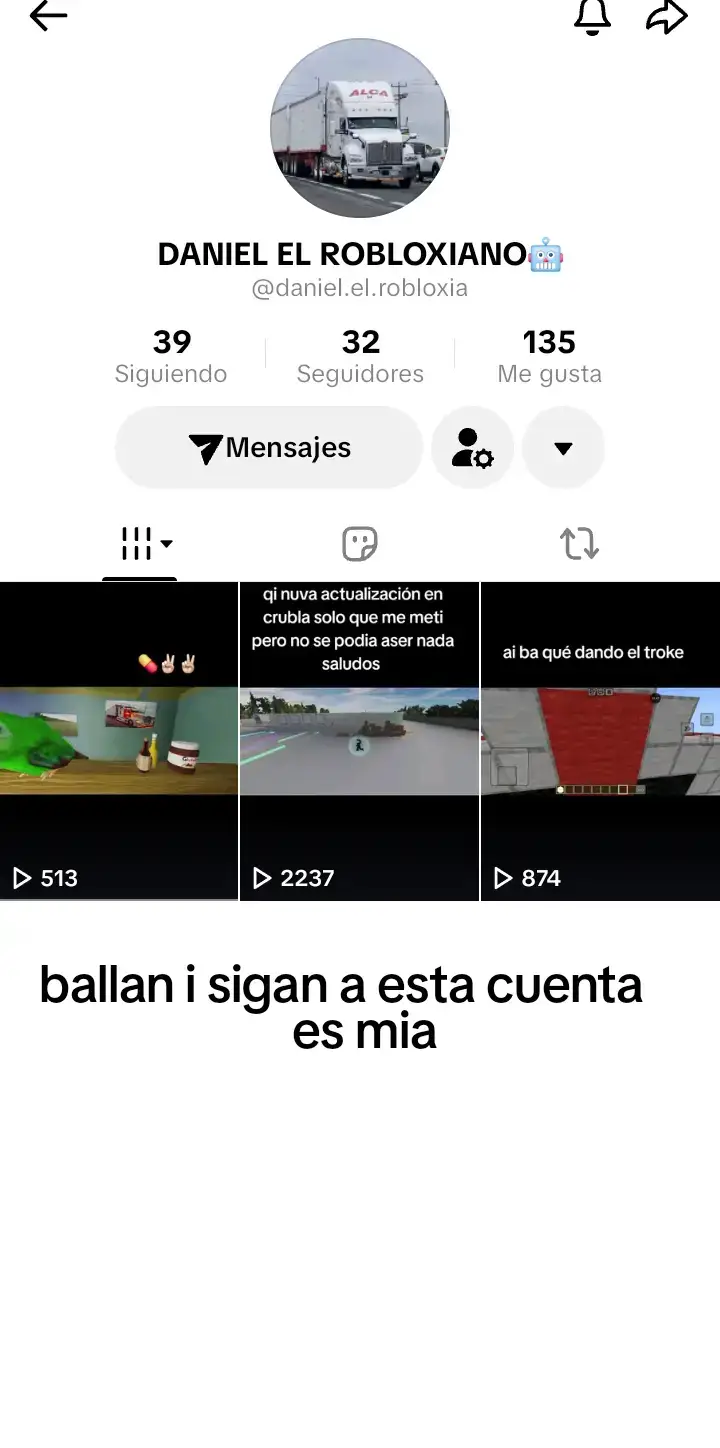The width and height of the screenshot is (720, 1448).
Task: Open the video with 2237 views
Action: (x=360, y=741)
